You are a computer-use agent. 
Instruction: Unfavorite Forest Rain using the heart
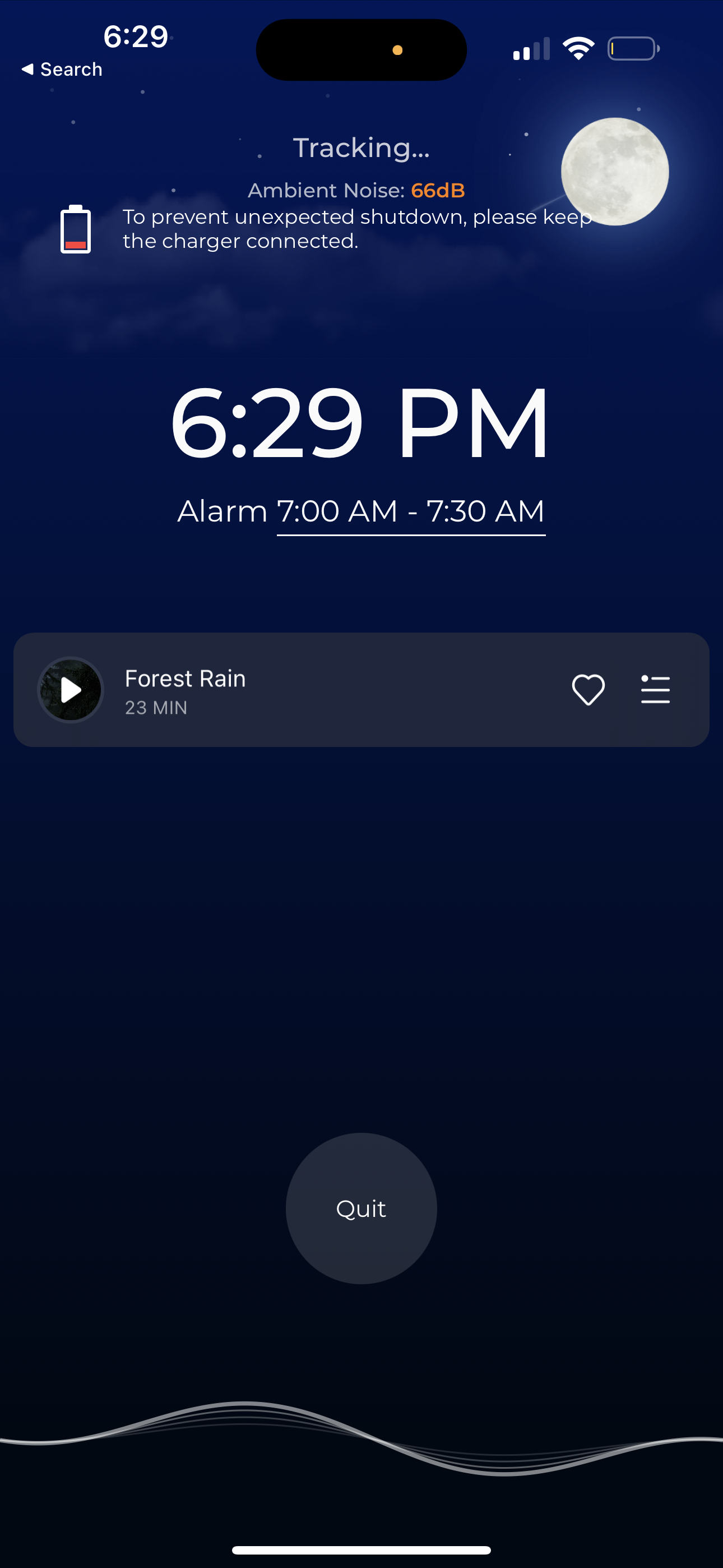[588, 689]
